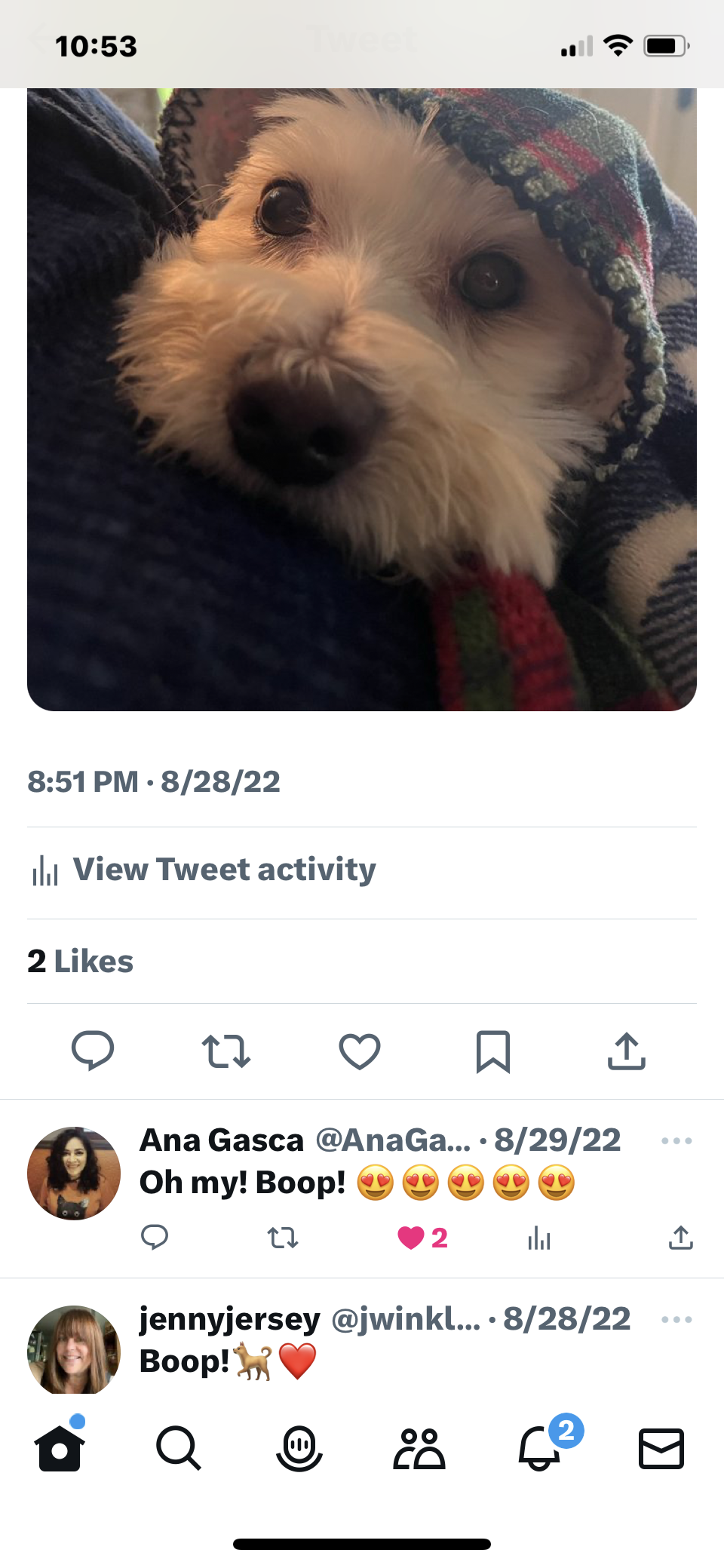This screenshot has height=1568, width=724.
Task: Share Ana Gasca's reply
Action: (680, 1238)
